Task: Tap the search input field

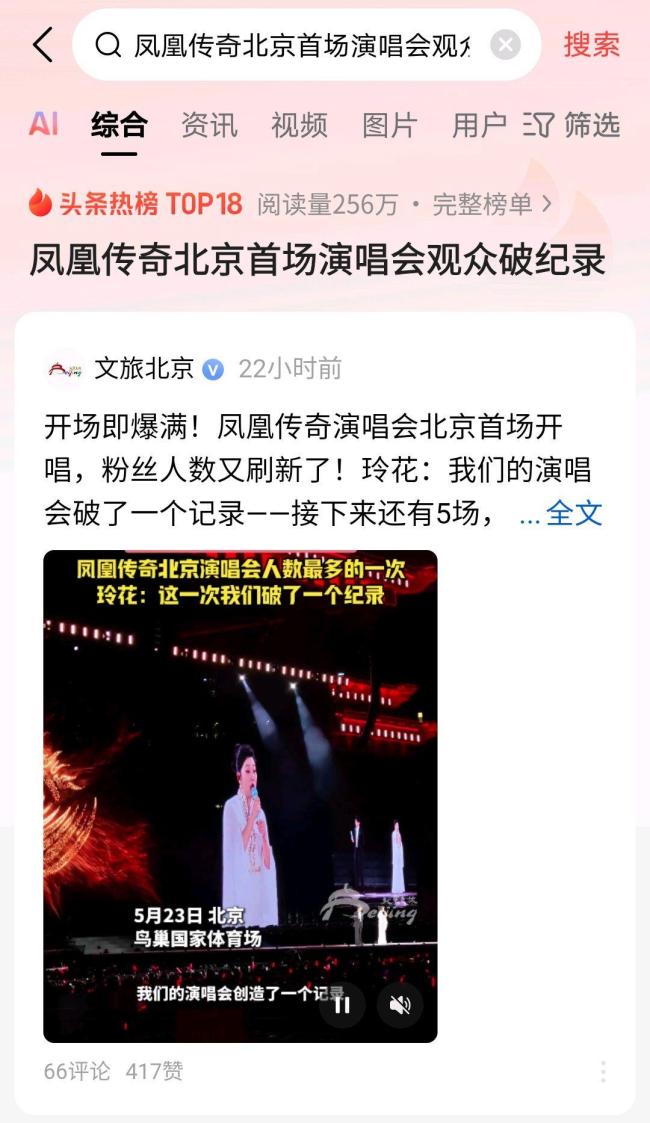Action: [x=300, y=45]
